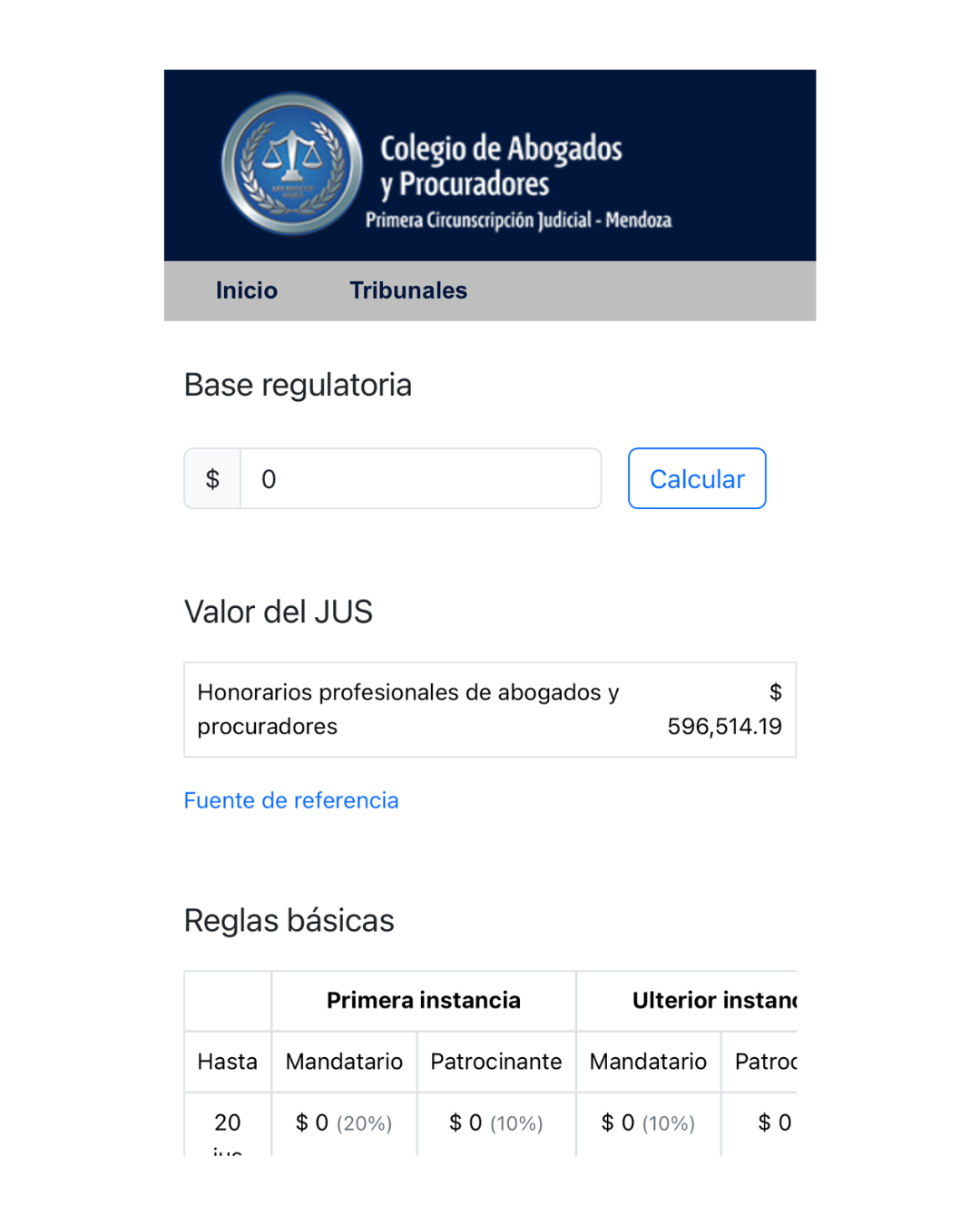Tap the Calcular button
The image size is (980, 1225).
pyautogui.click(x=696, y=479)
